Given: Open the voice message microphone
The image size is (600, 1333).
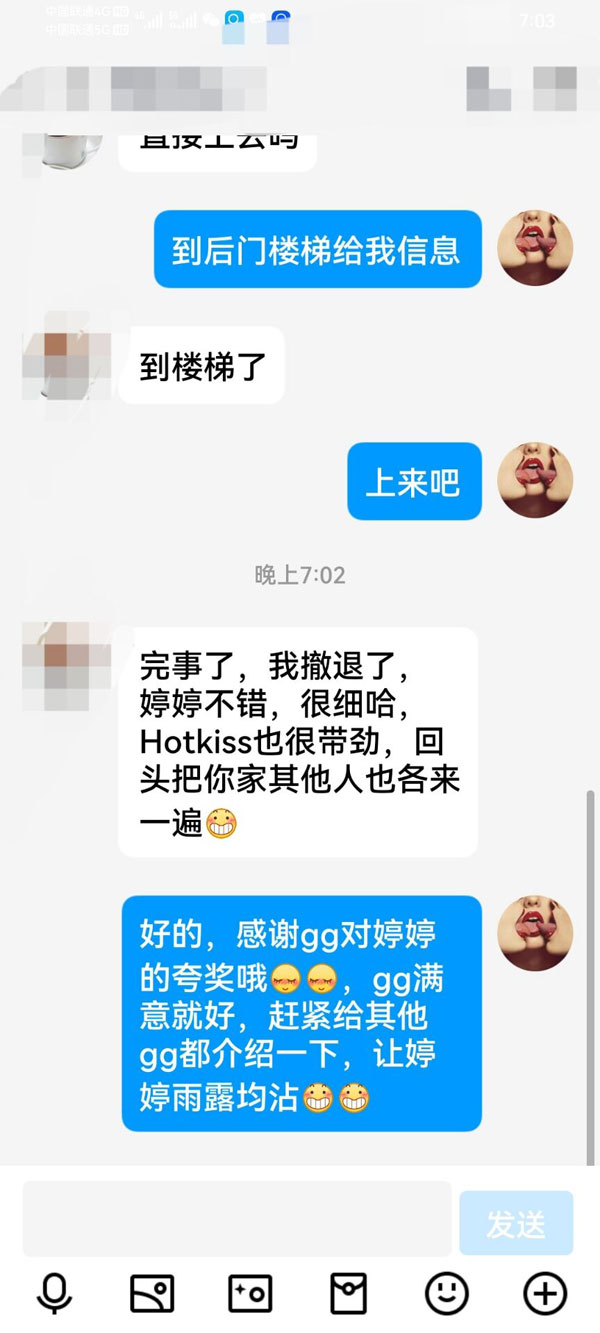Looking at the screenshot, I should [x=54, y=1294].
